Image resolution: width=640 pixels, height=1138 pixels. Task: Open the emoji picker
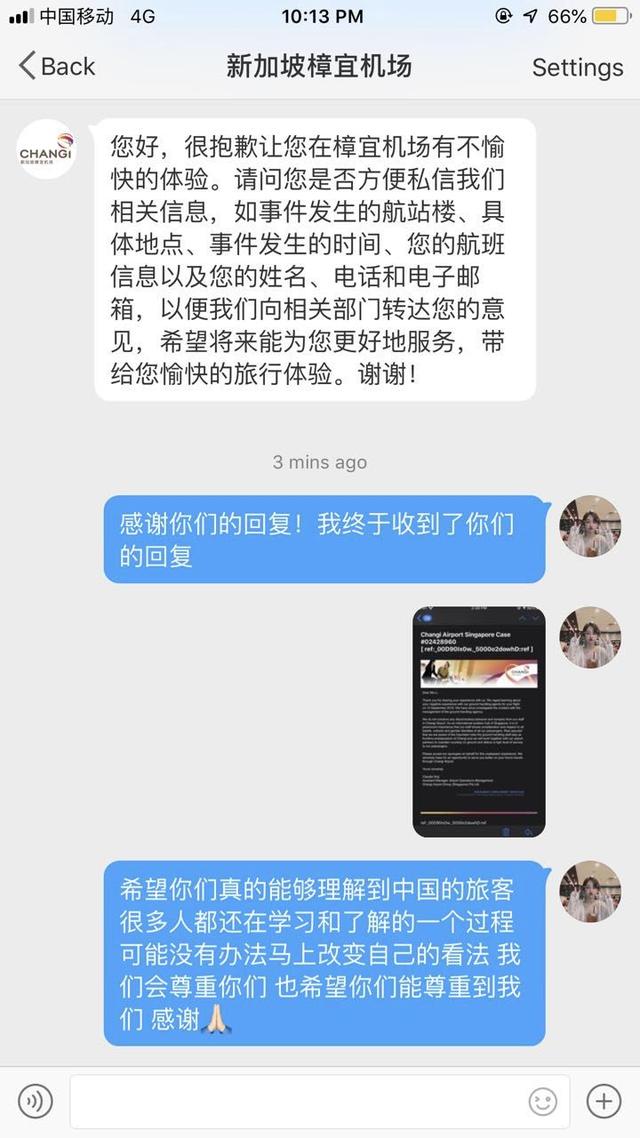(x=543, y=1102)
